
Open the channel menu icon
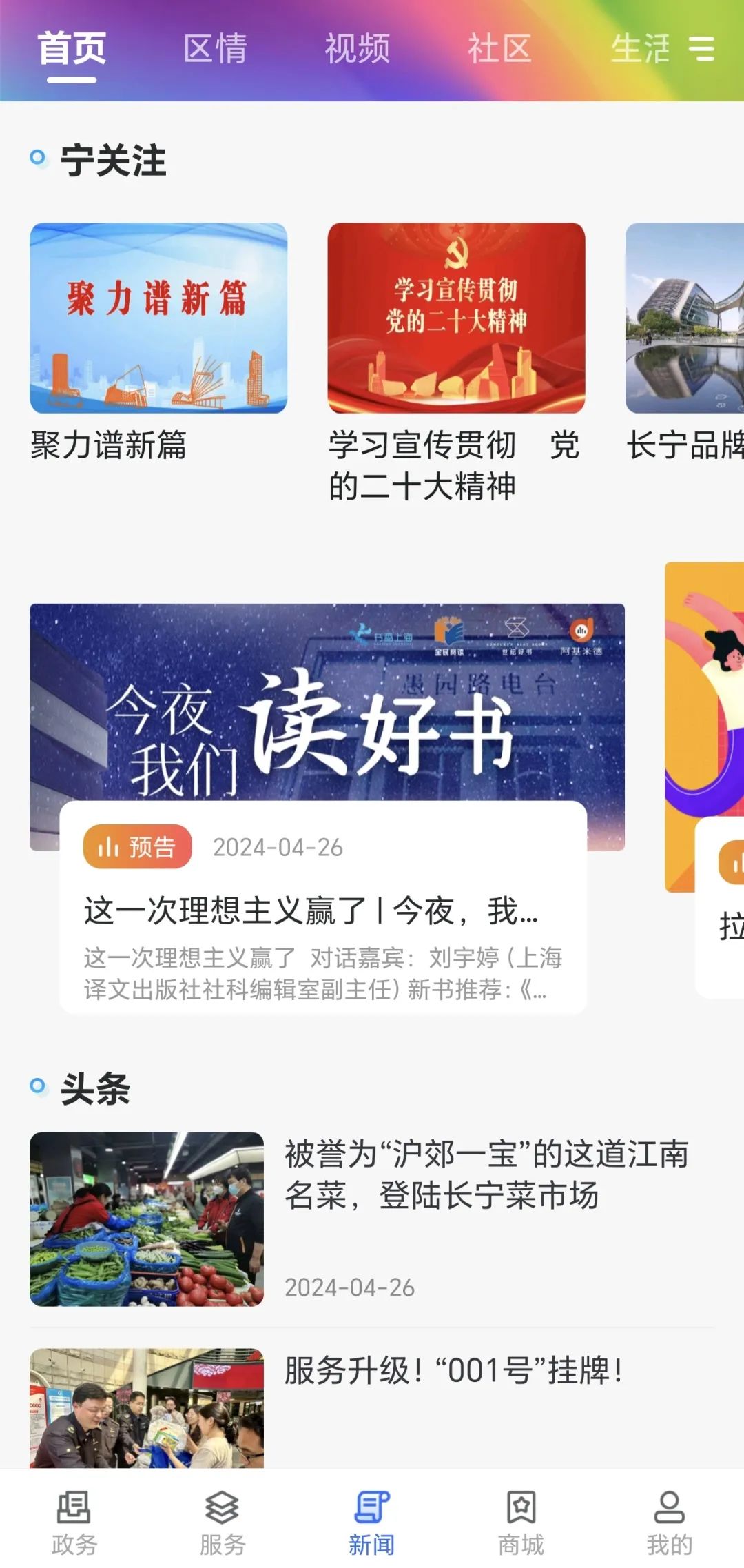tap(701, 49)
